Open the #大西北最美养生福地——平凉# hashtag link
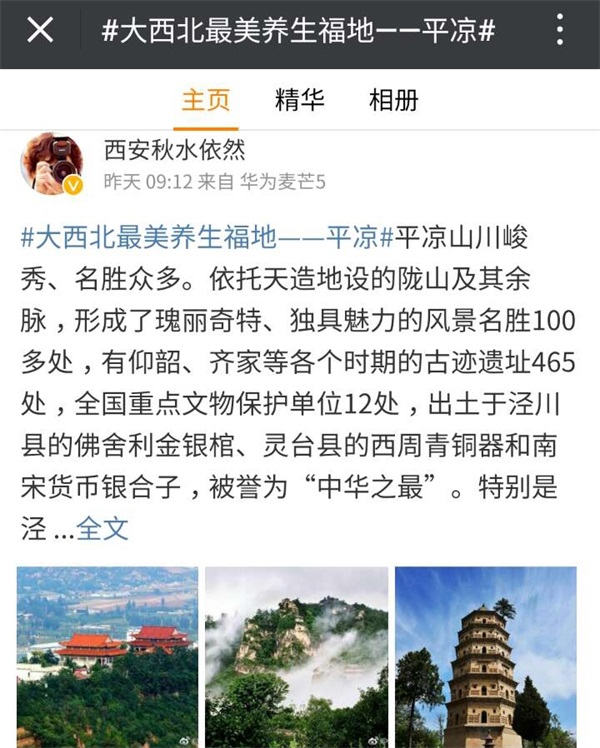The height and width of the screenshot is (748, 600). tap(207, 238)
